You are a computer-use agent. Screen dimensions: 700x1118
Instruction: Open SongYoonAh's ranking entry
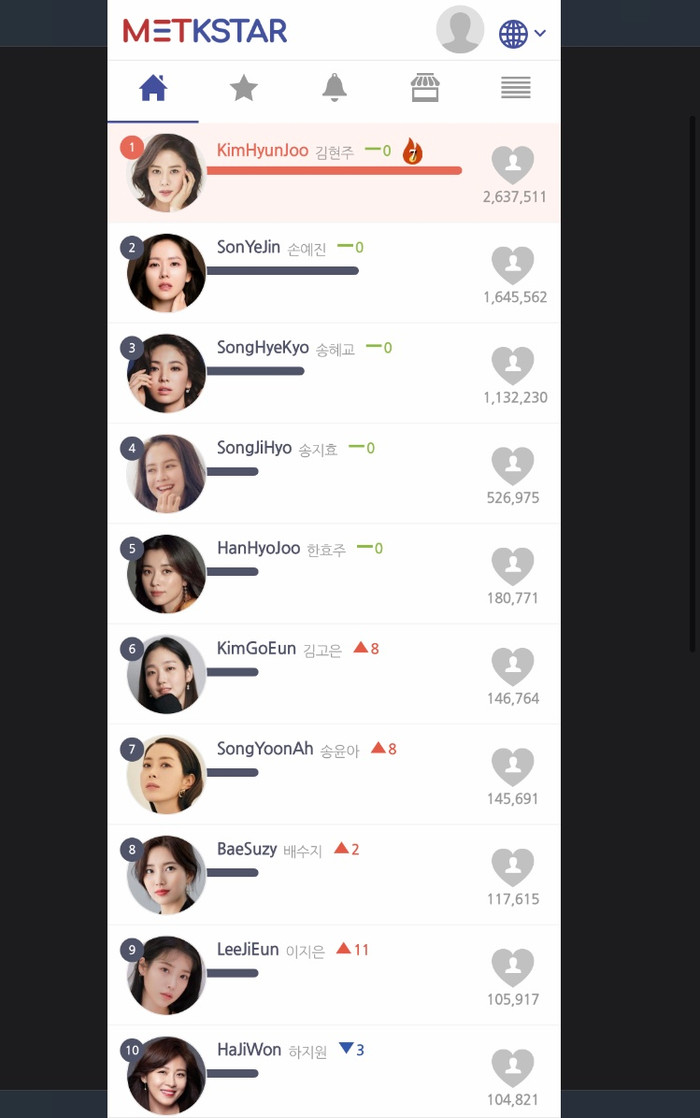coord(264,749)
